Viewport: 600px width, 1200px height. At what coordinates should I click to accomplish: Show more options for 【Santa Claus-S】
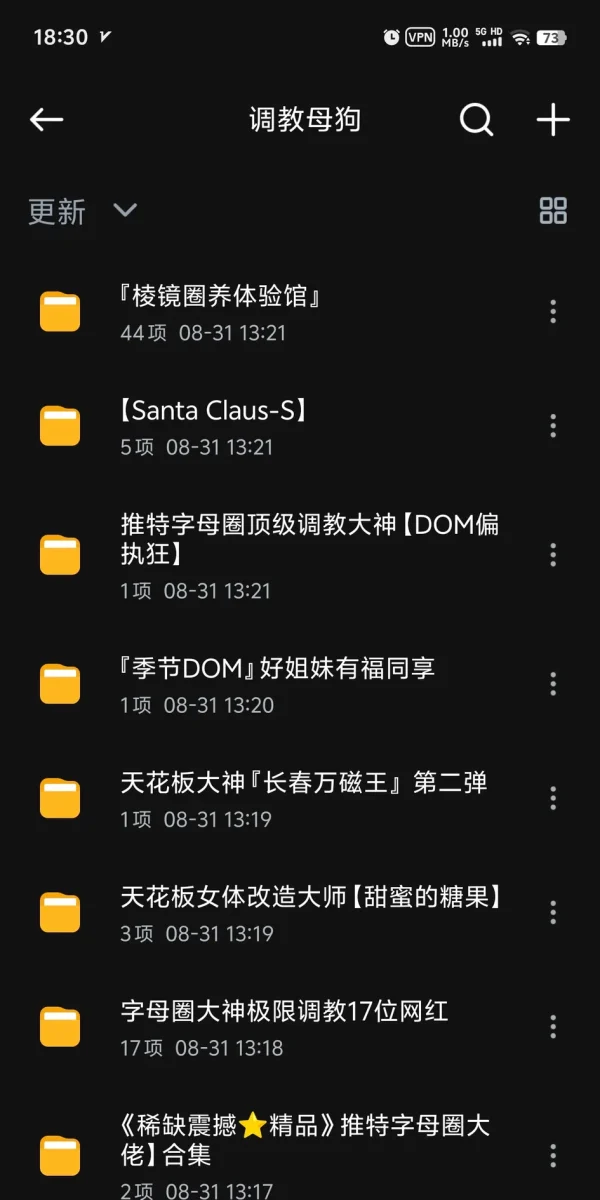[553, 426]
